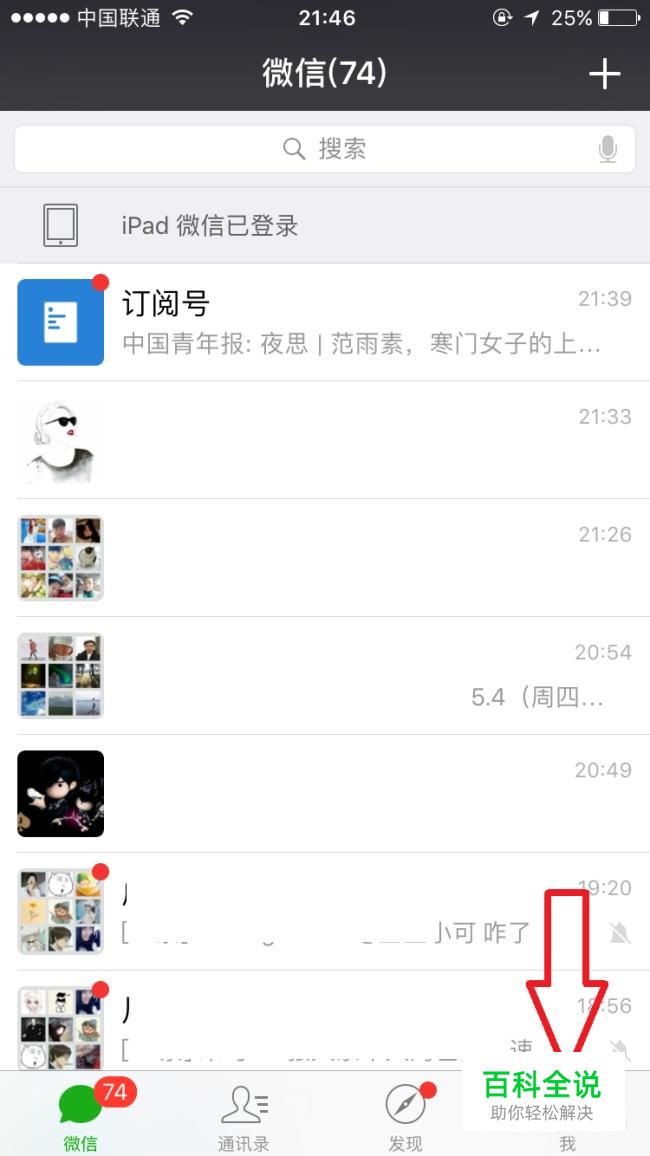Open the group chat timestamped 20:54

point(325,676)
